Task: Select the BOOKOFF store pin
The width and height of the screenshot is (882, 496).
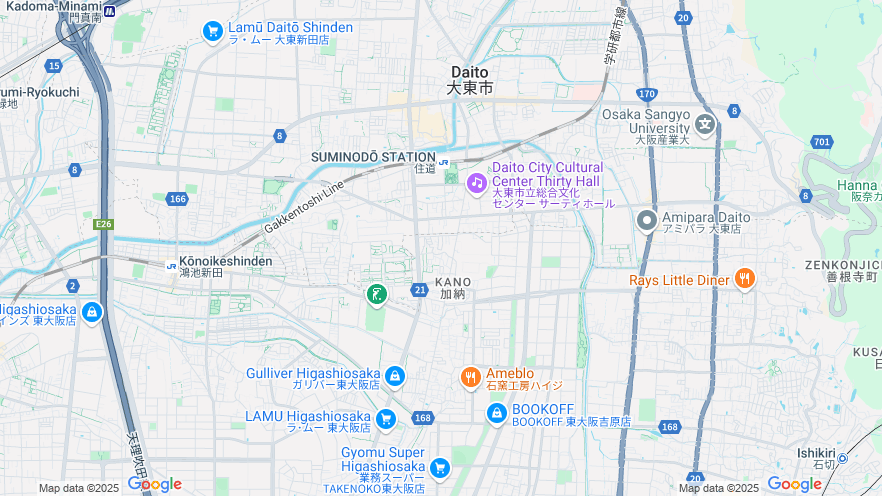Action: point(496,412)
